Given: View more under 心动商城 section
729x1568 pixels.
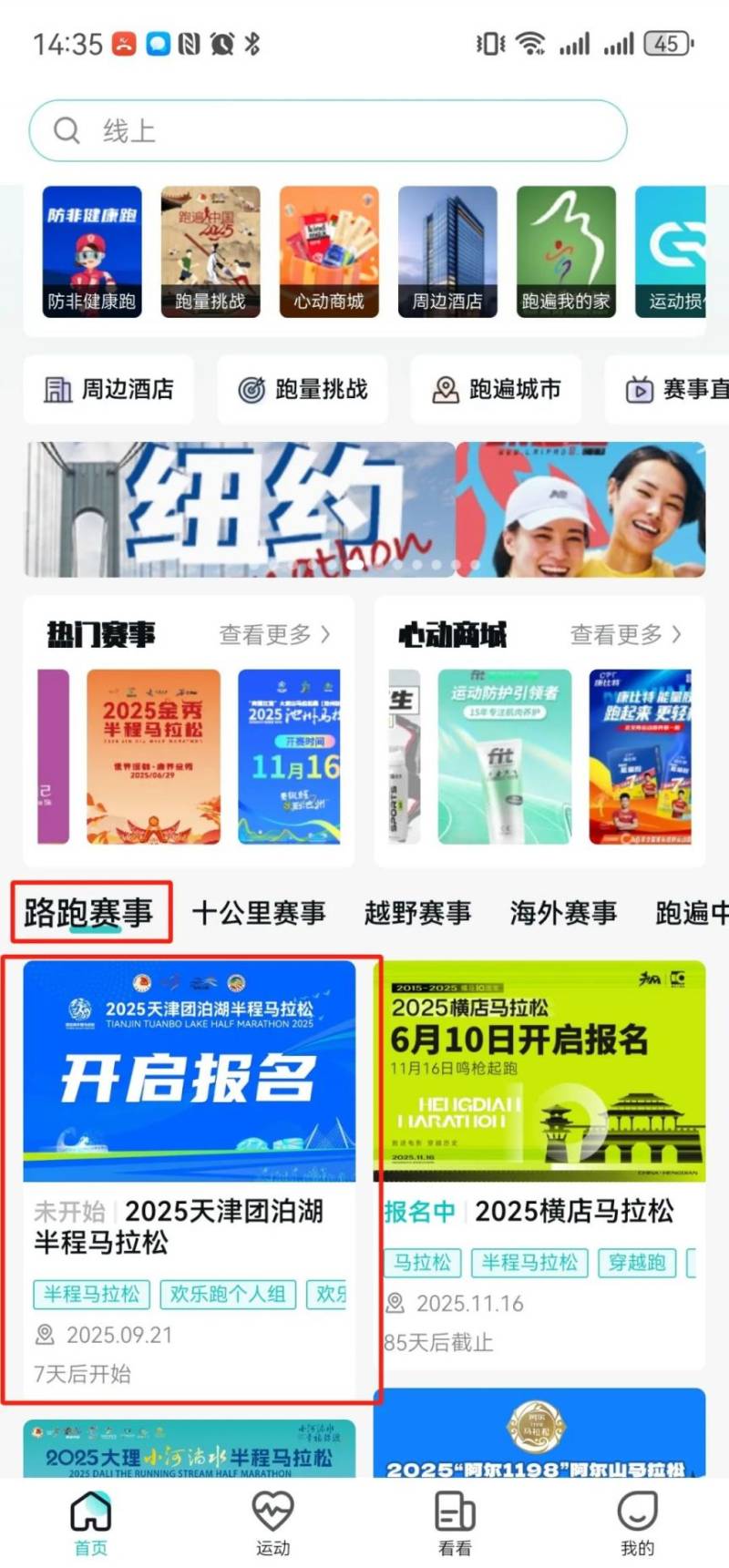Looking at the screenshot, I should tap(625, 634).
